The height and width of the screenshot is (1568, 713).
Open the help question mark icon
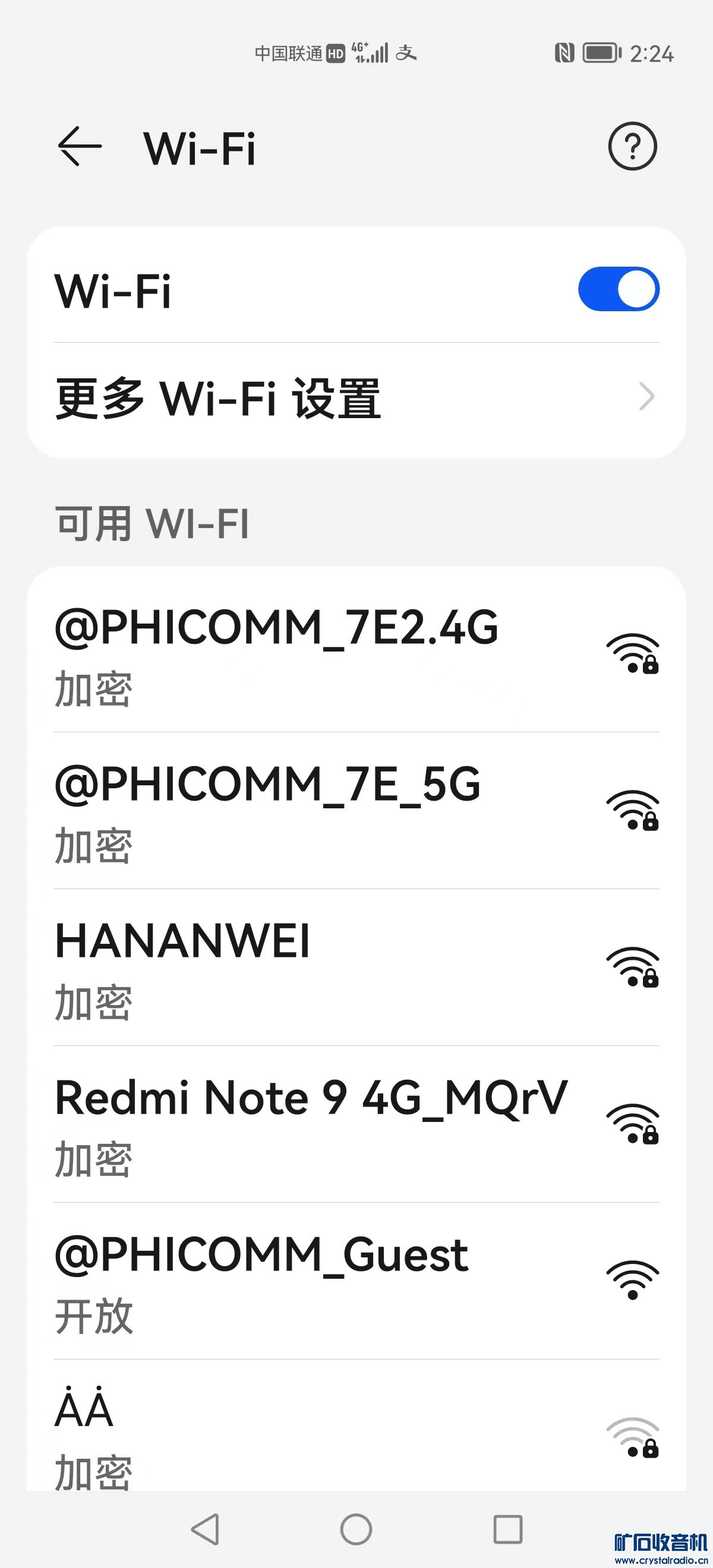632,147
